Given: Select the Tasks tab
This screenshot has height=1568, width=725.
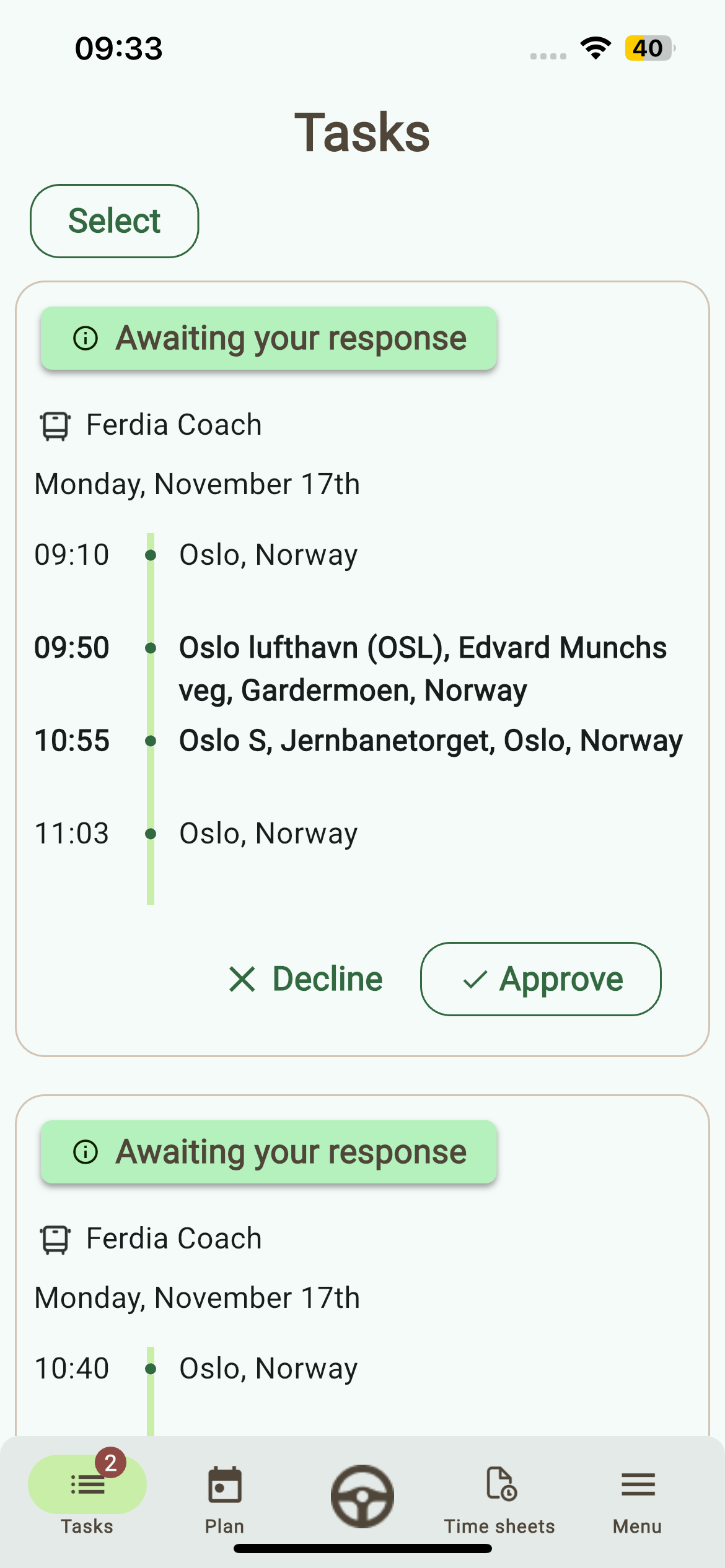Looking at the screenshot, I should (x=87, y=1497).
